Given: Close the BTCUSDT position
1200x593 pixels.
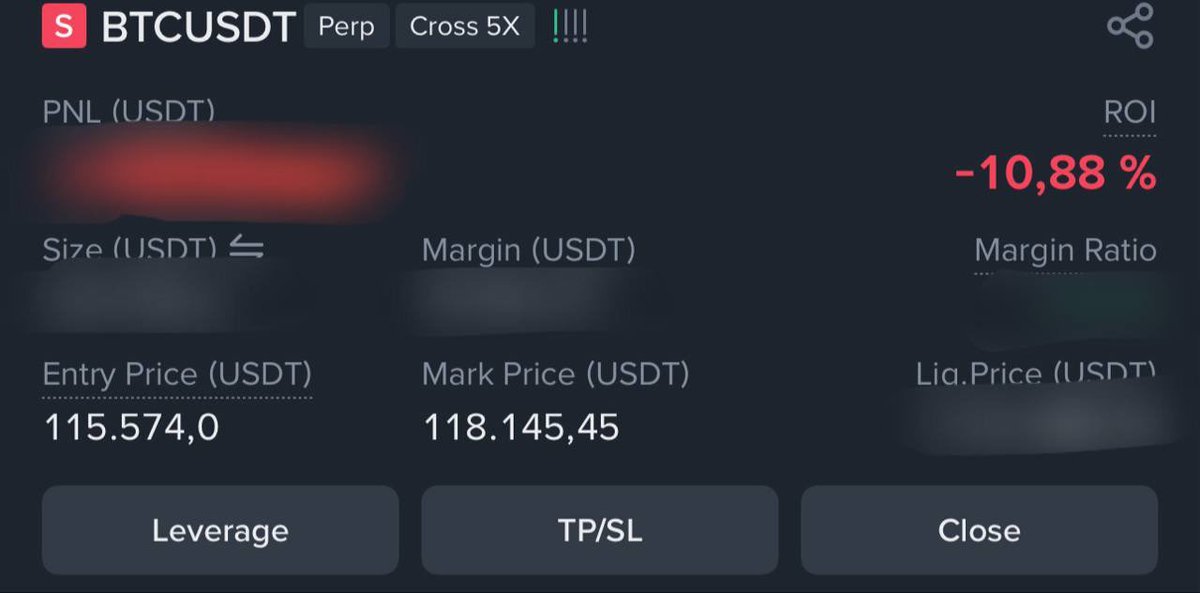Looking at the screenshot, I should click(979, 530).
